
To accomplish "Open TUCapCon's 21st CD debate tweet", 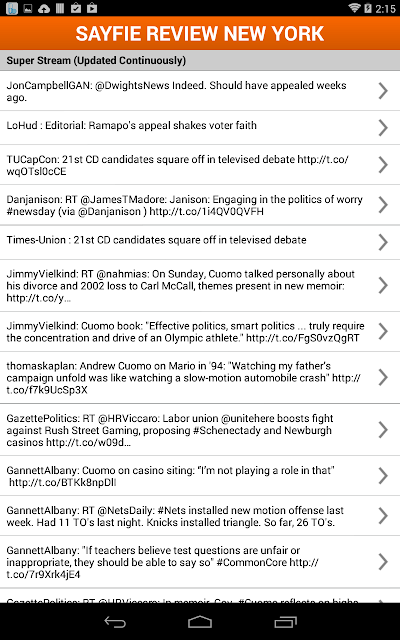I will pos(200,165).
